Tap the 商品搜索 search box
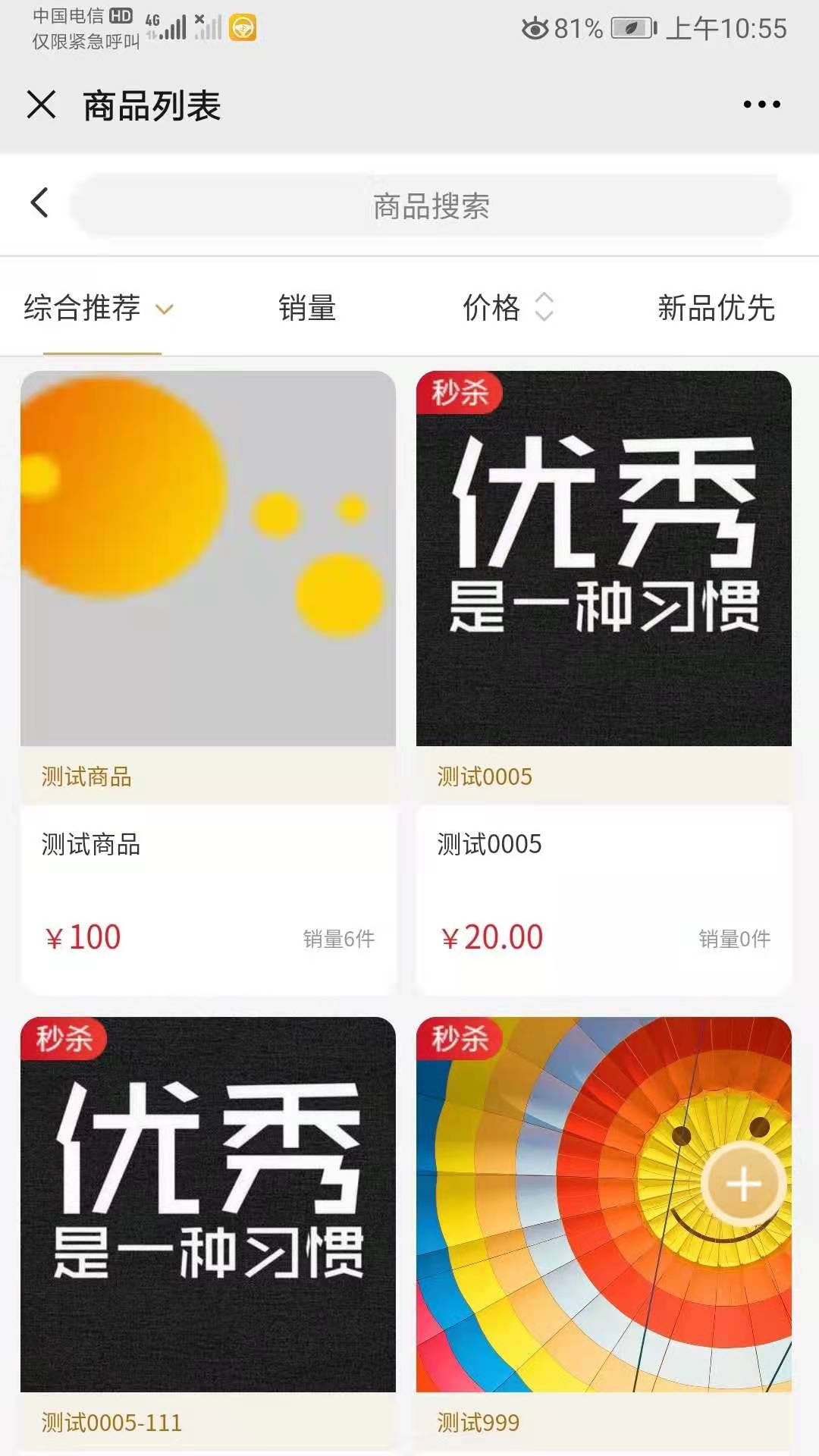Image resolution: width=819 pixels, height=1456 pixels. pyautogui.click(x=431, y=206)
